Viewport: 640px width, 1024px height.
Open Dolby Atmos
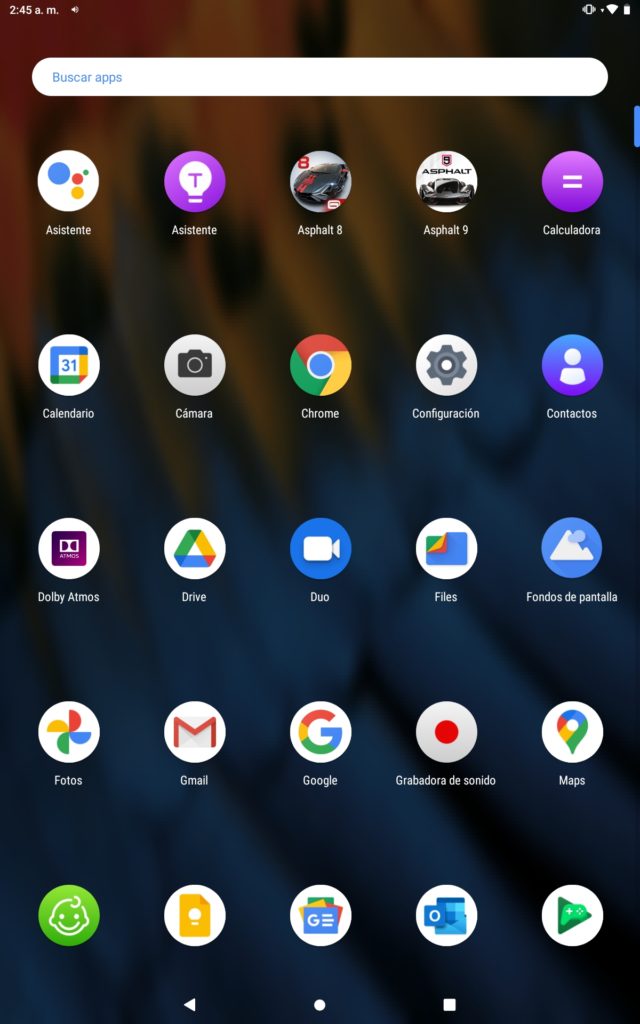pyautogui.click(x=68, y=548)
